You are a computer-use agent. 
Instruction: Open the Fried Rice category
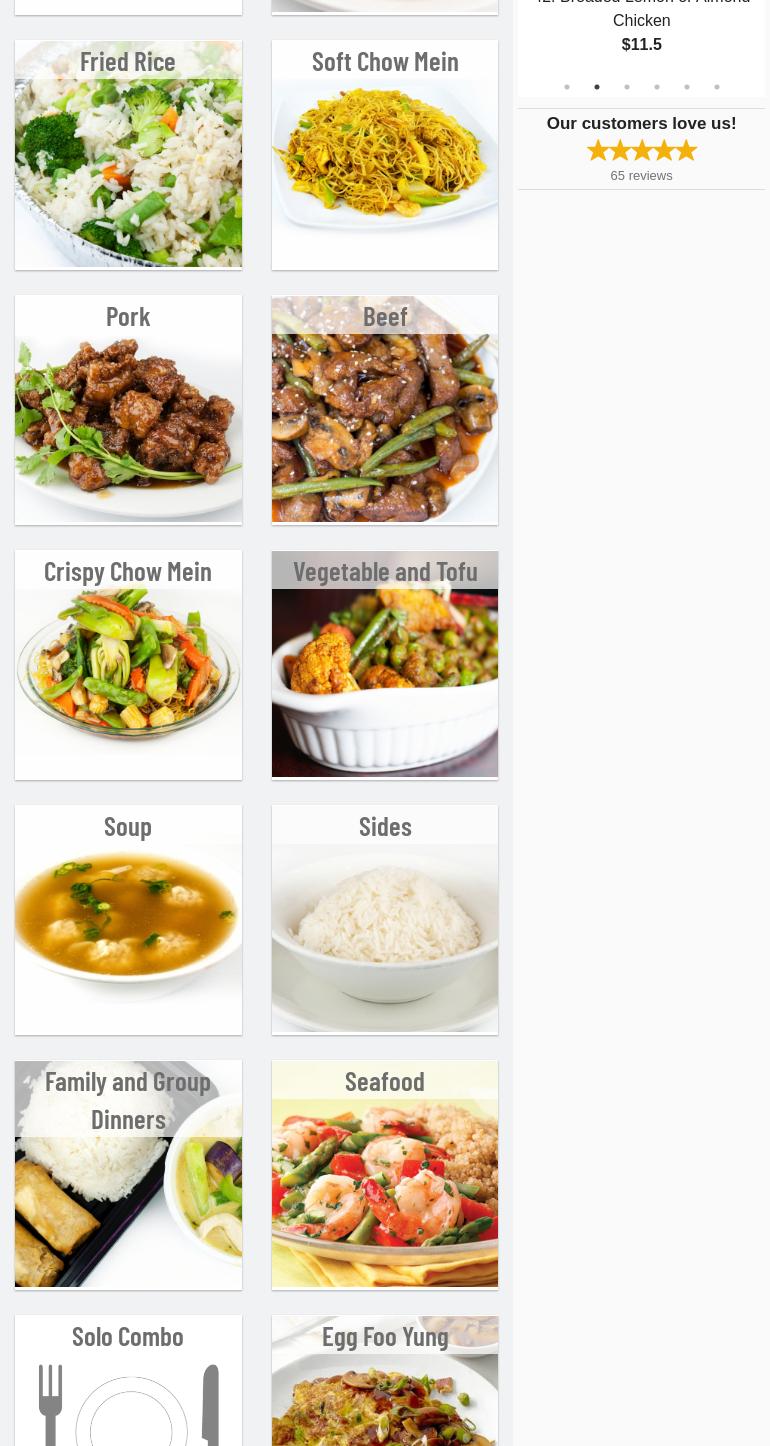[128, 155]
